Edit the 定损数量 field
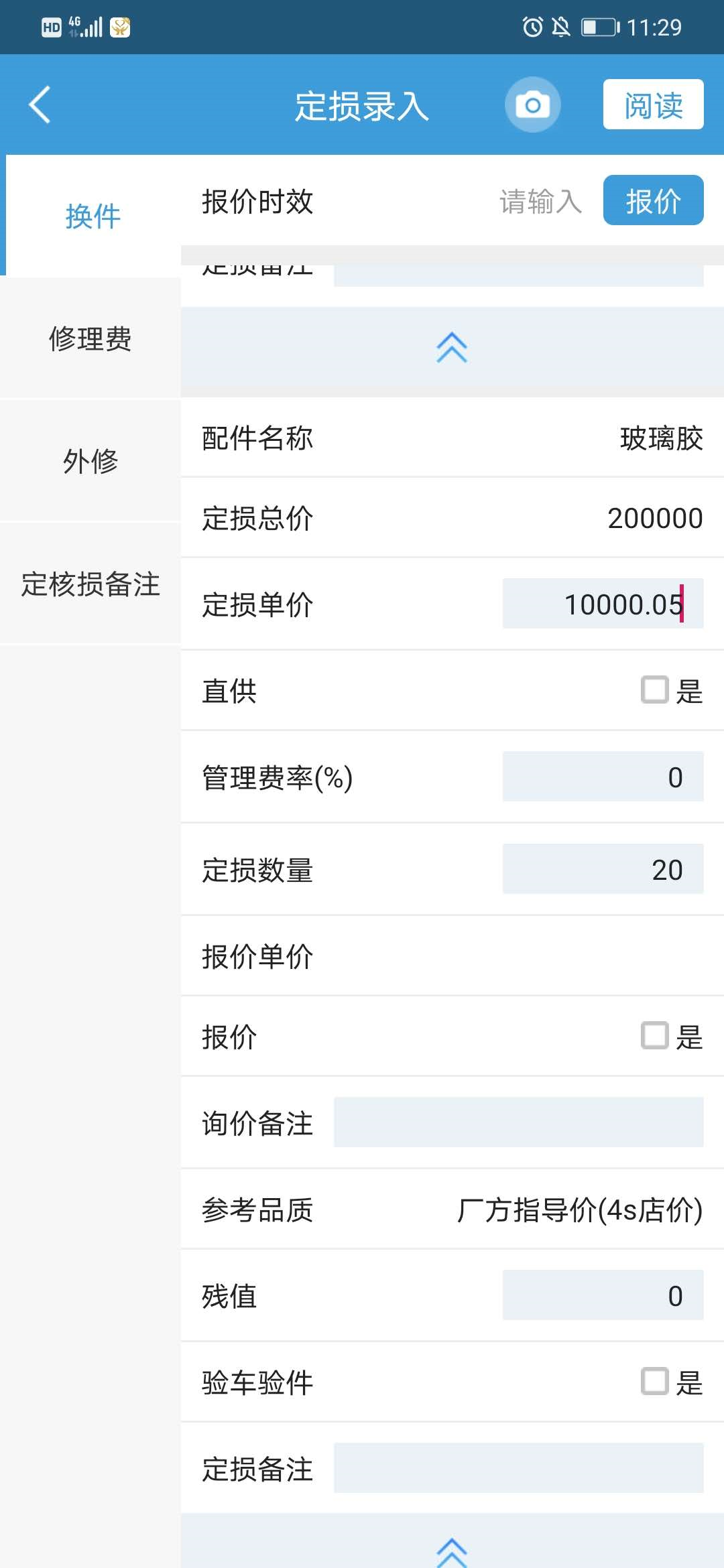Viewport: 724px width, 1568px height. pos(603,869)
